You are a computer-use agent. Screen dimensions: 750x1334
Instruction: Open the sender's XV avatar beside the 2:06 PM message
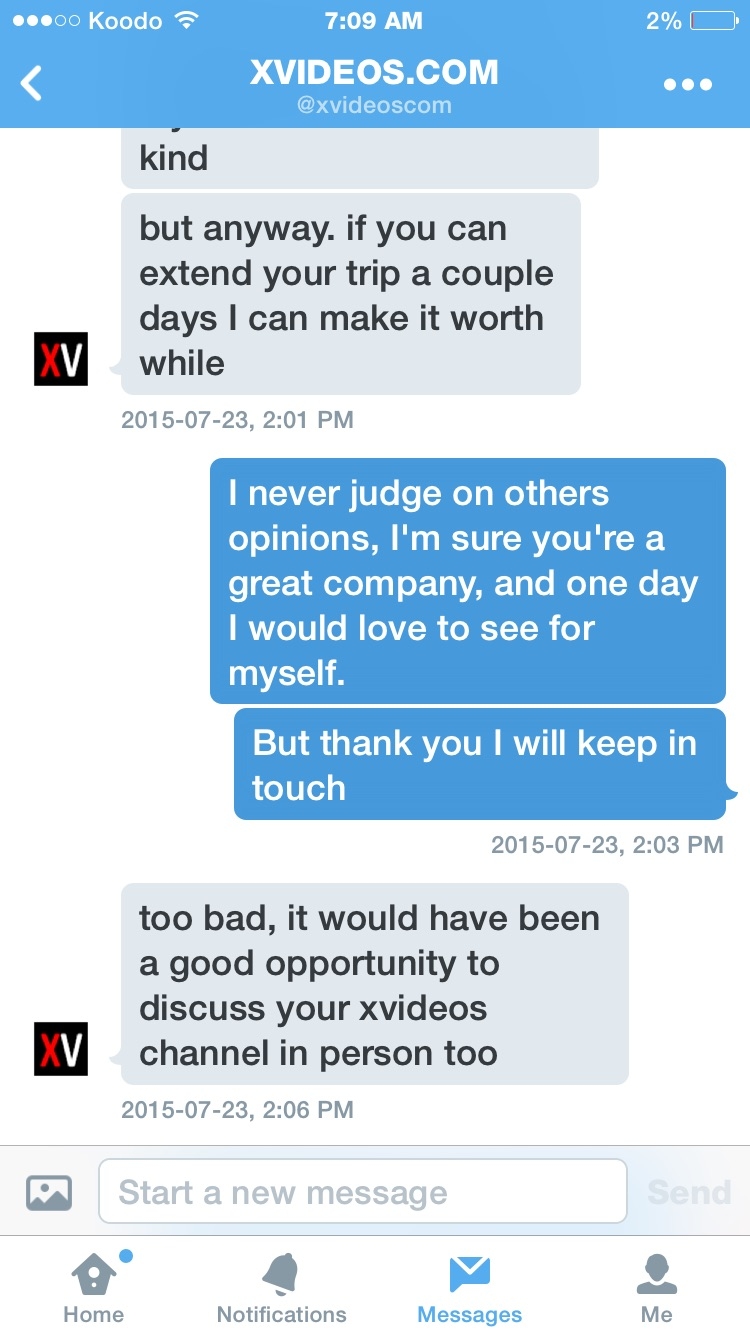click(61, 1049)
